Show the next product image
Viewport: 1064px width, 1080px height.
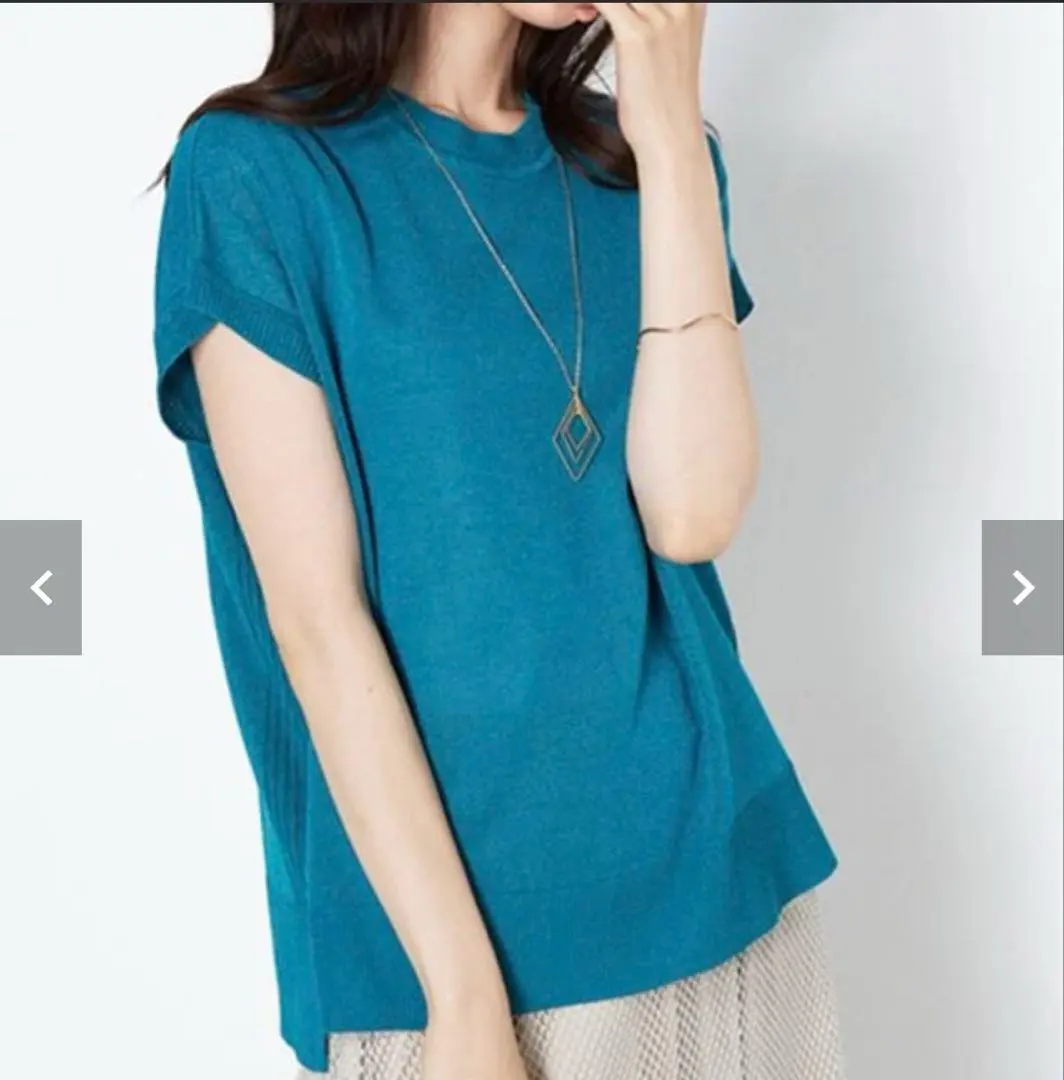click(1022, 588)
